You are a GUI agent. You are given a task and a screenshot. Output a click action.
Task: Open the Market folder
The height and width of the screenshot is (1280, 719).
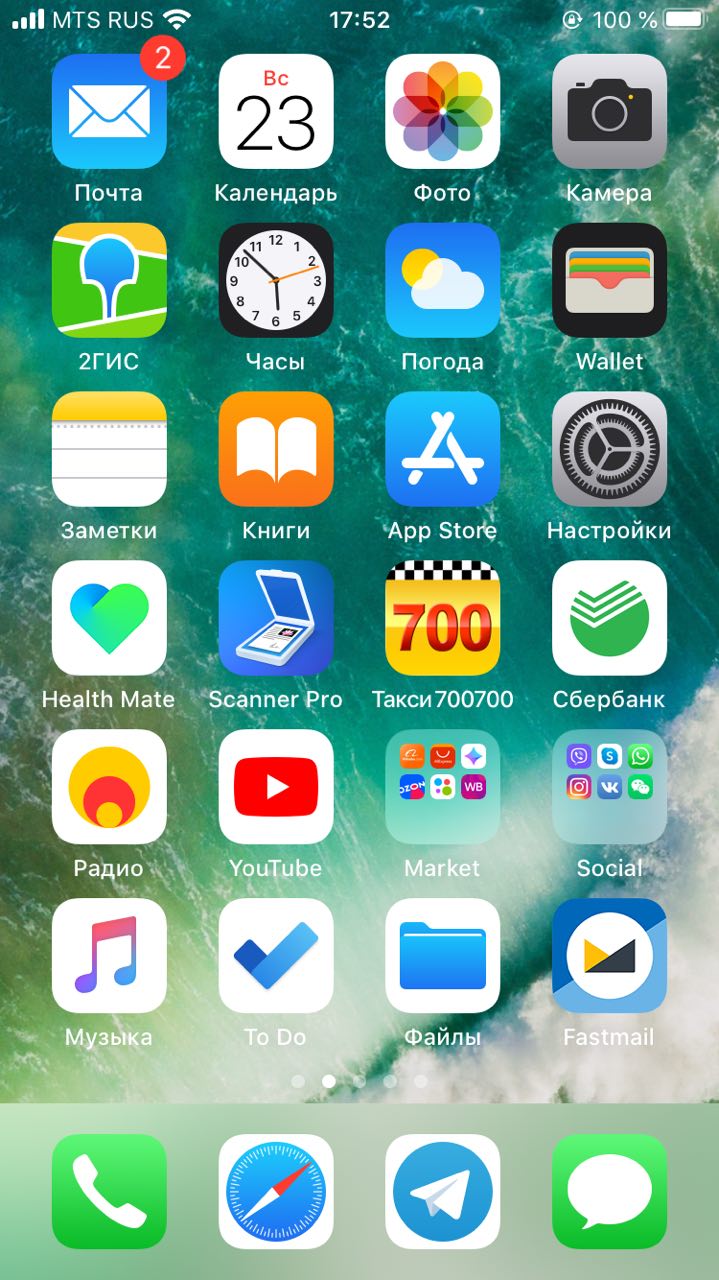(x=442, y=787)
